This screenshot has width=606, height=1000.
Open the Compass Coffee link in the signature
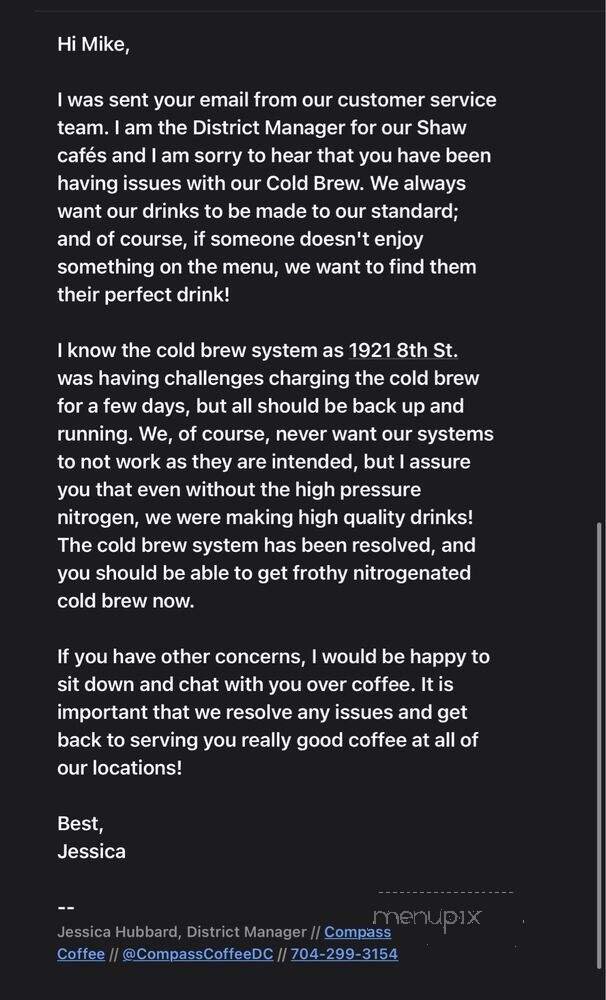[357, 932]
